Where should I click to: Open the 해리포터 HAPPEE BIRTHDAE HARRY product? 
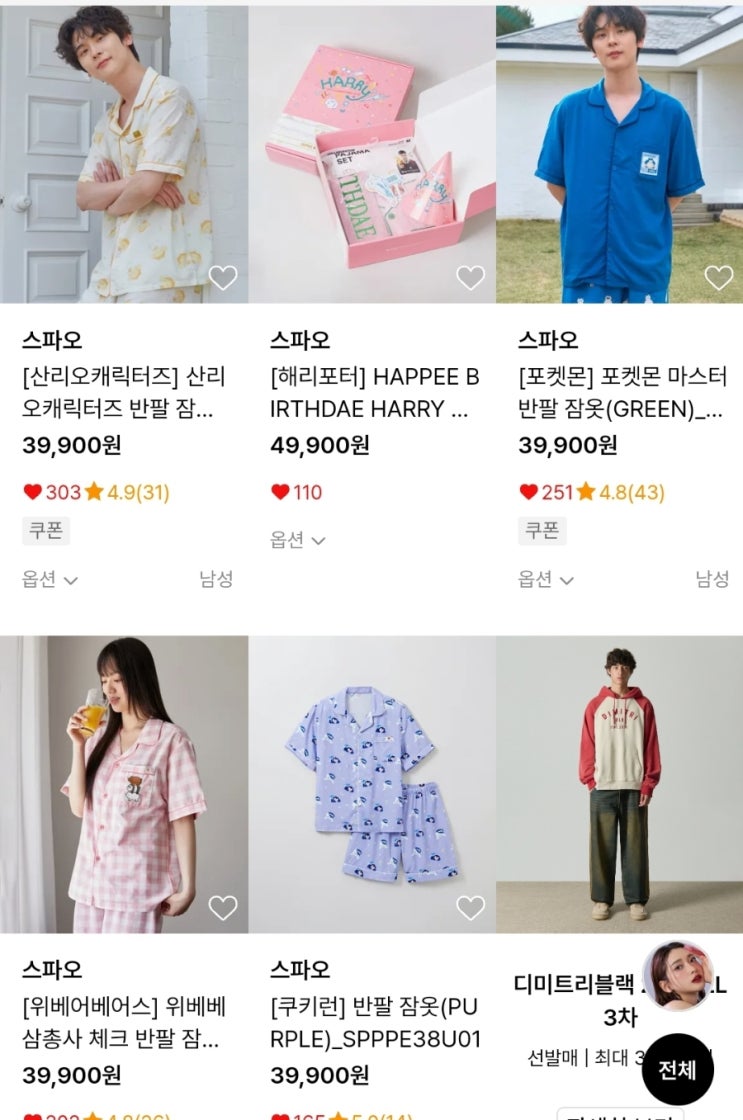[x=374, y=392]
